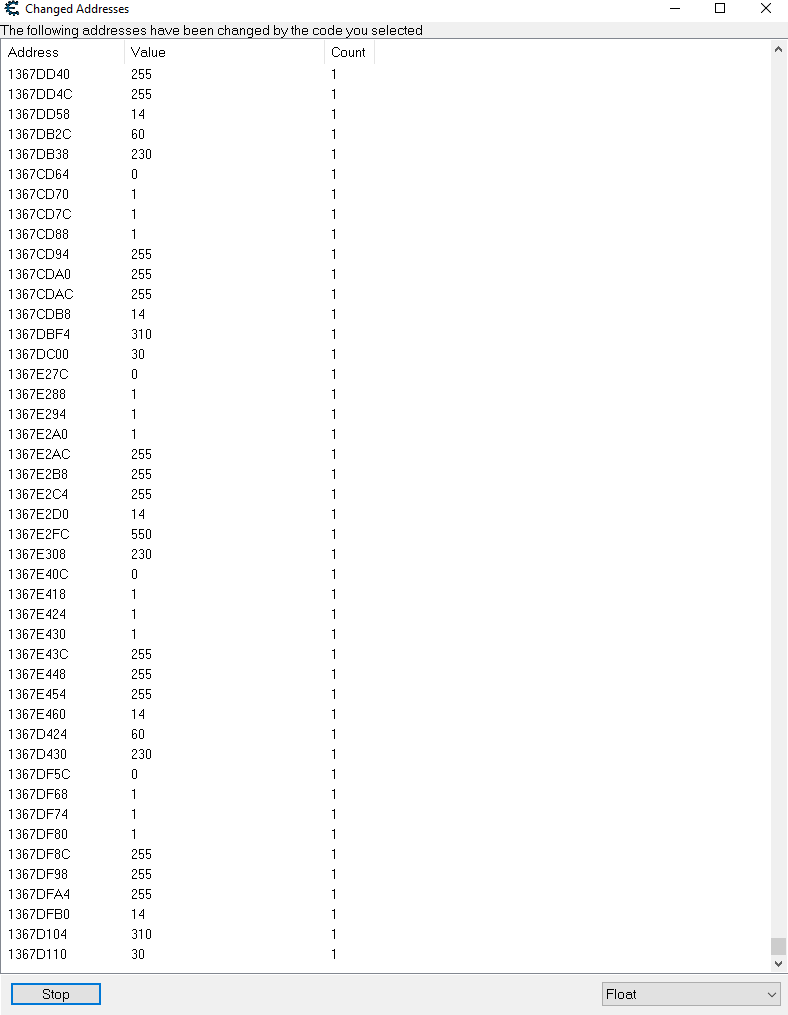788x1015 pixels.
Task: Select address row 1367DC00
Action: click(x=39, y=354)
